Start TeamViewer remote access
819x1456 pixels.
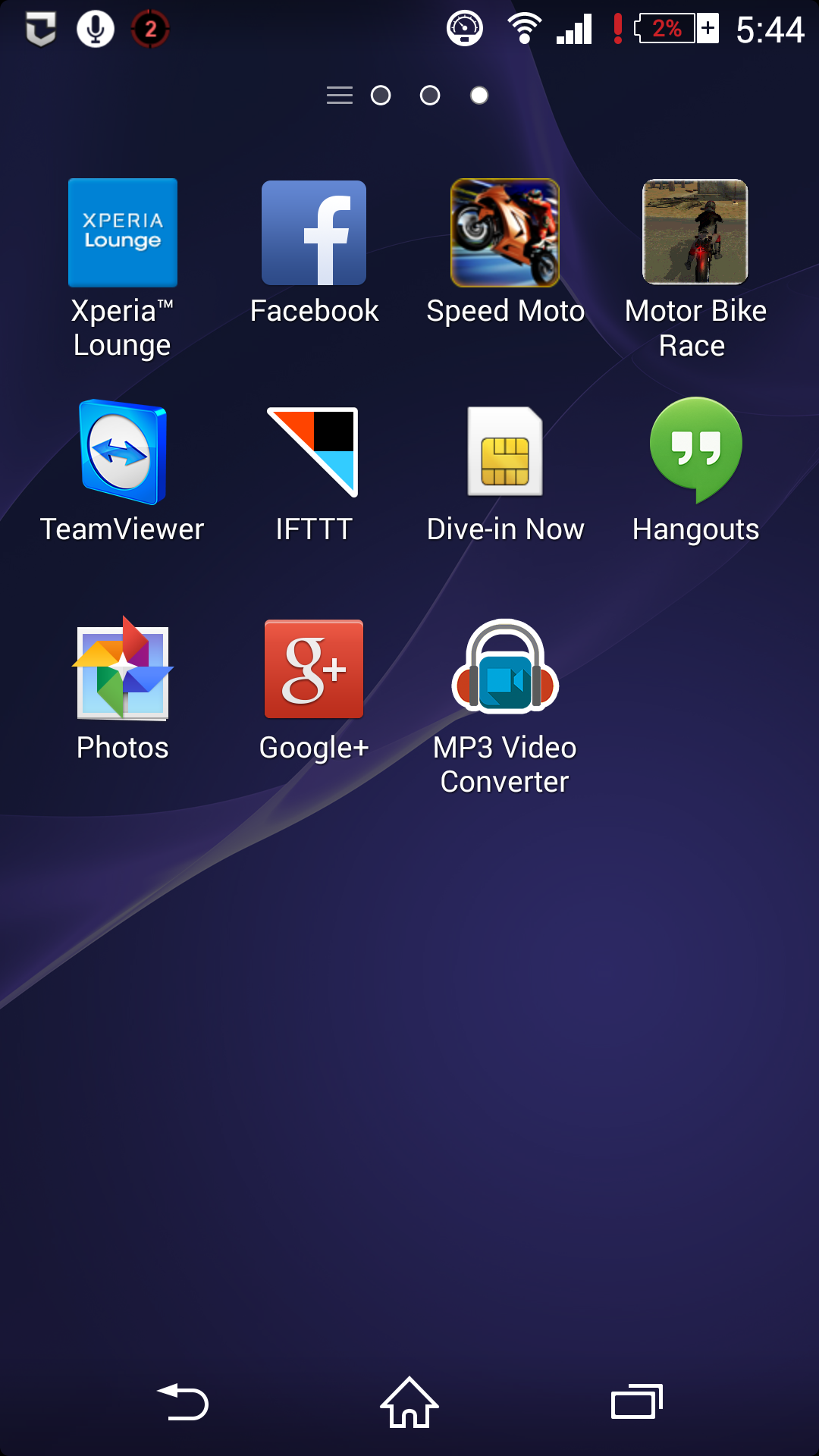122,453
